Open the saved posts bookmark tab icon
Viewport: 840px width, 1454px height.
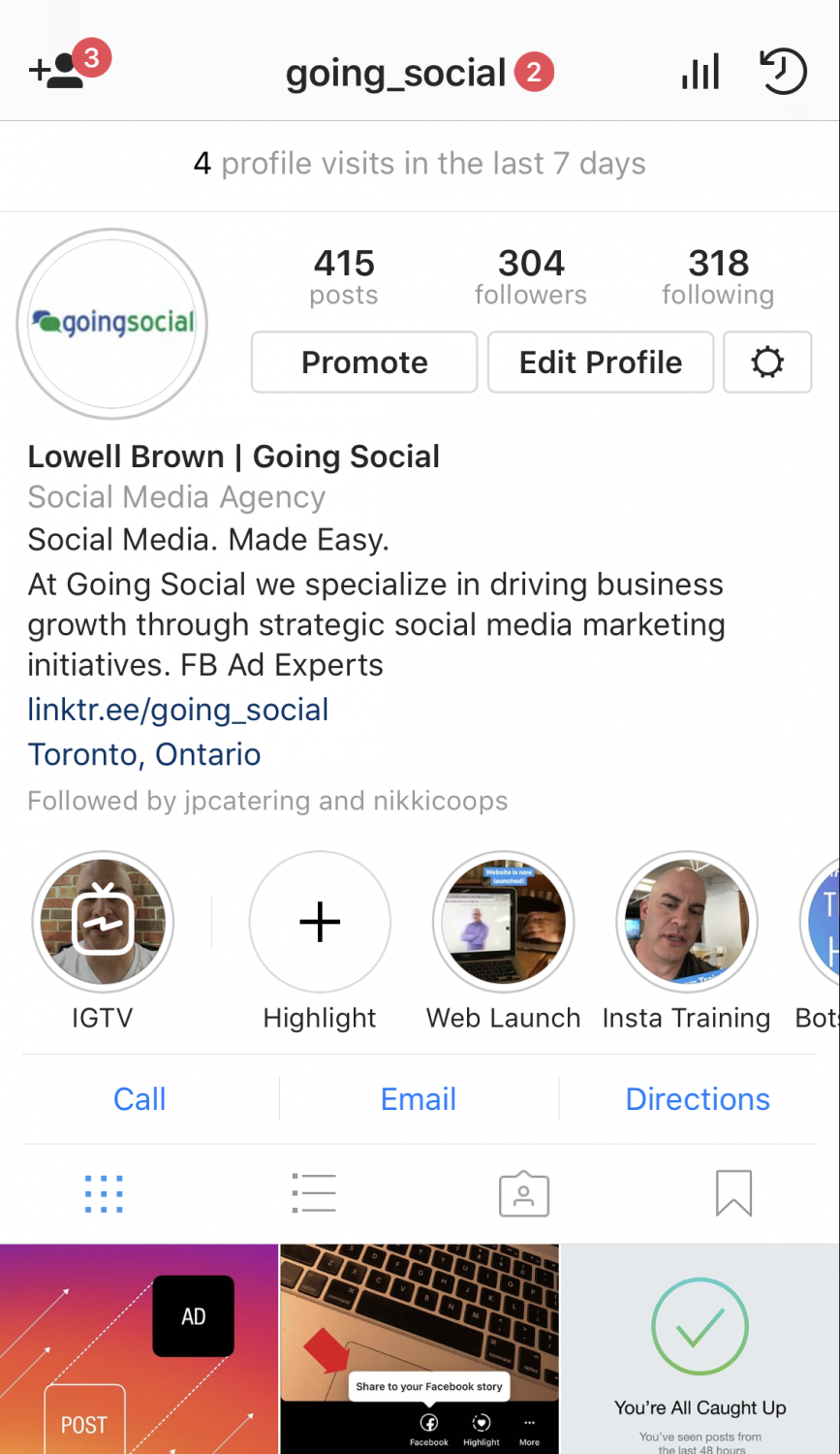click(734, 1193)
